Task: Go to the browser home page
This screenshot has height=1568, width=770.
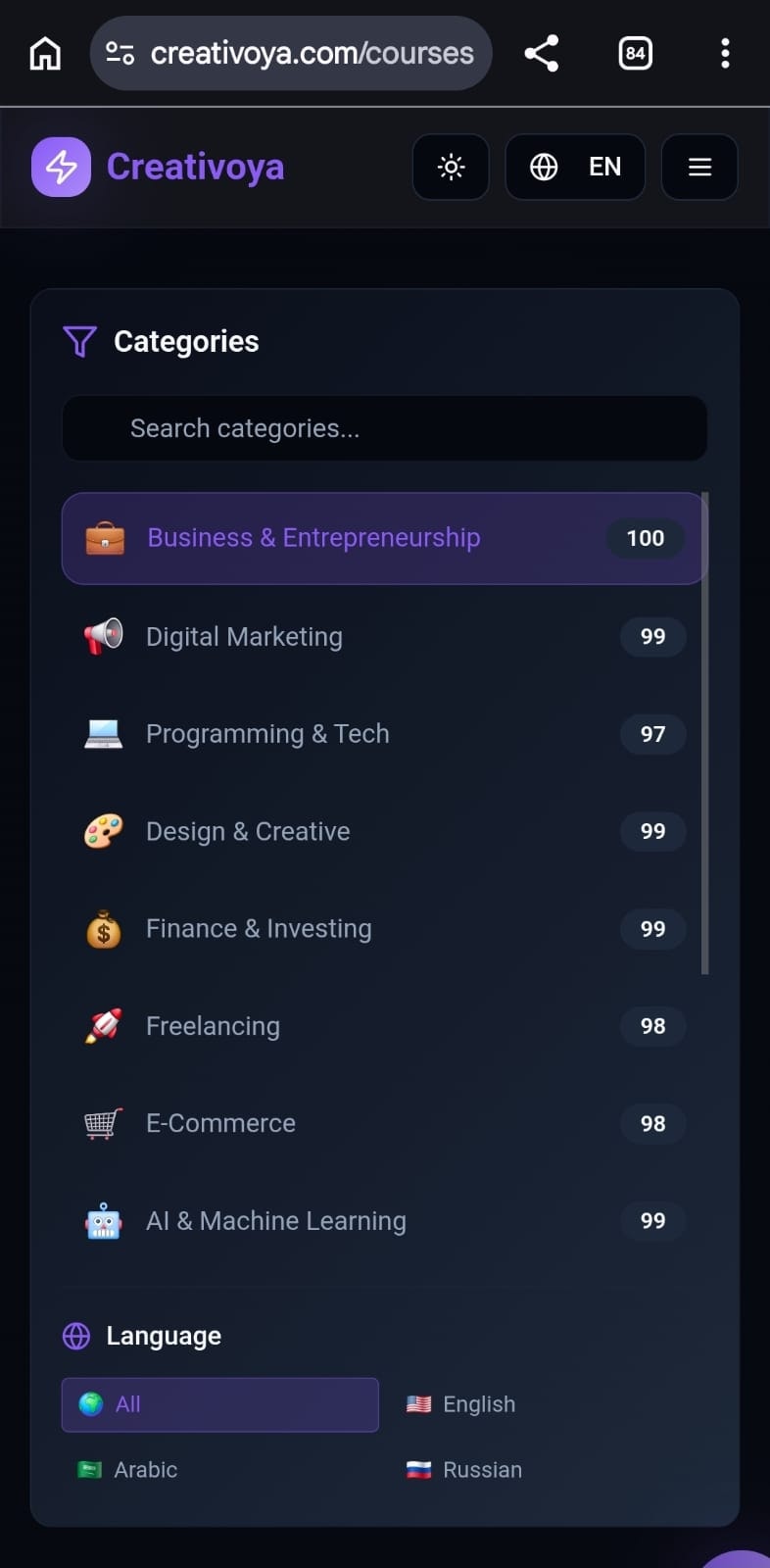Action: coord(45,53)
